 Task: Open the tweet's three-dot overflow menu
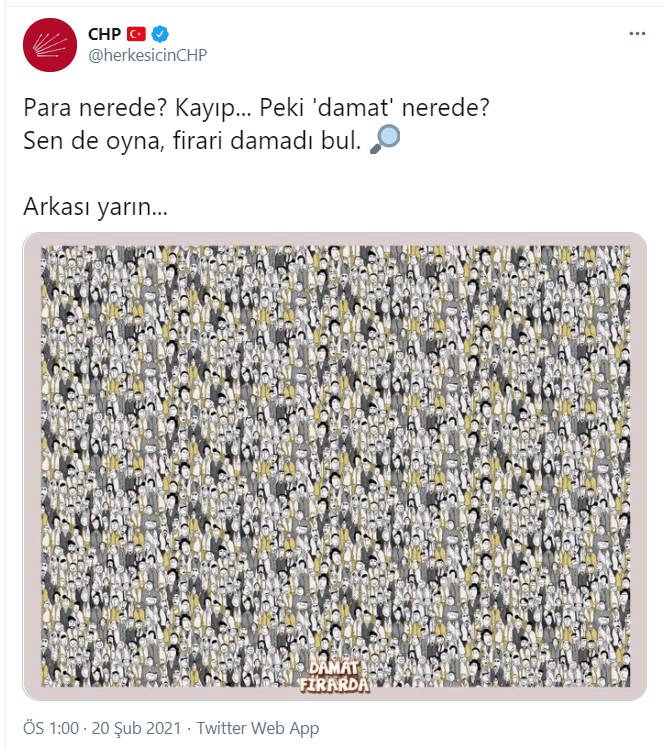(637, 34)
